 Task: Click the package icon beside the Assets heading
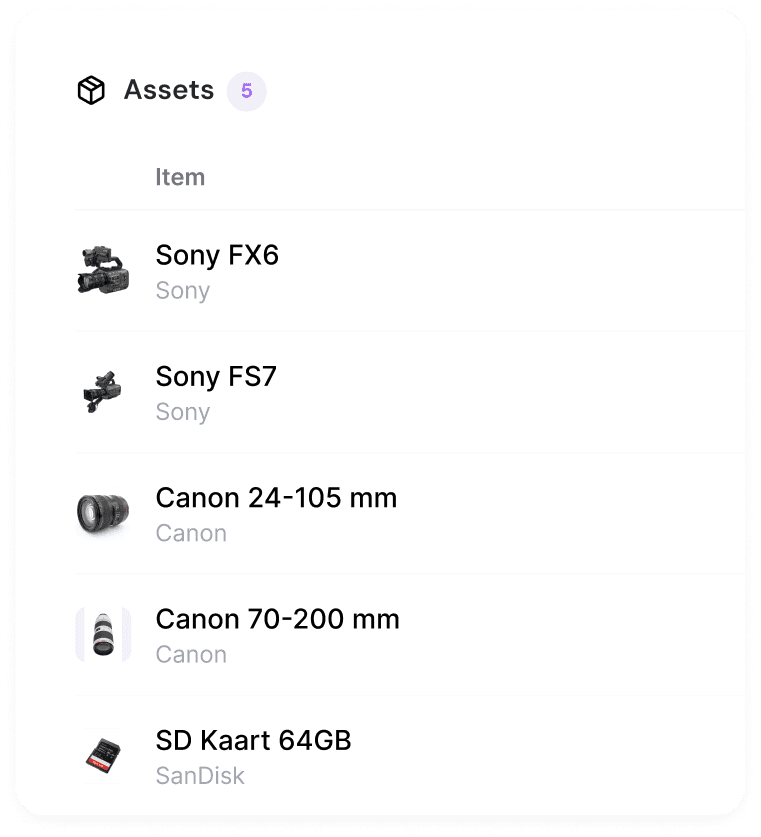92,90
